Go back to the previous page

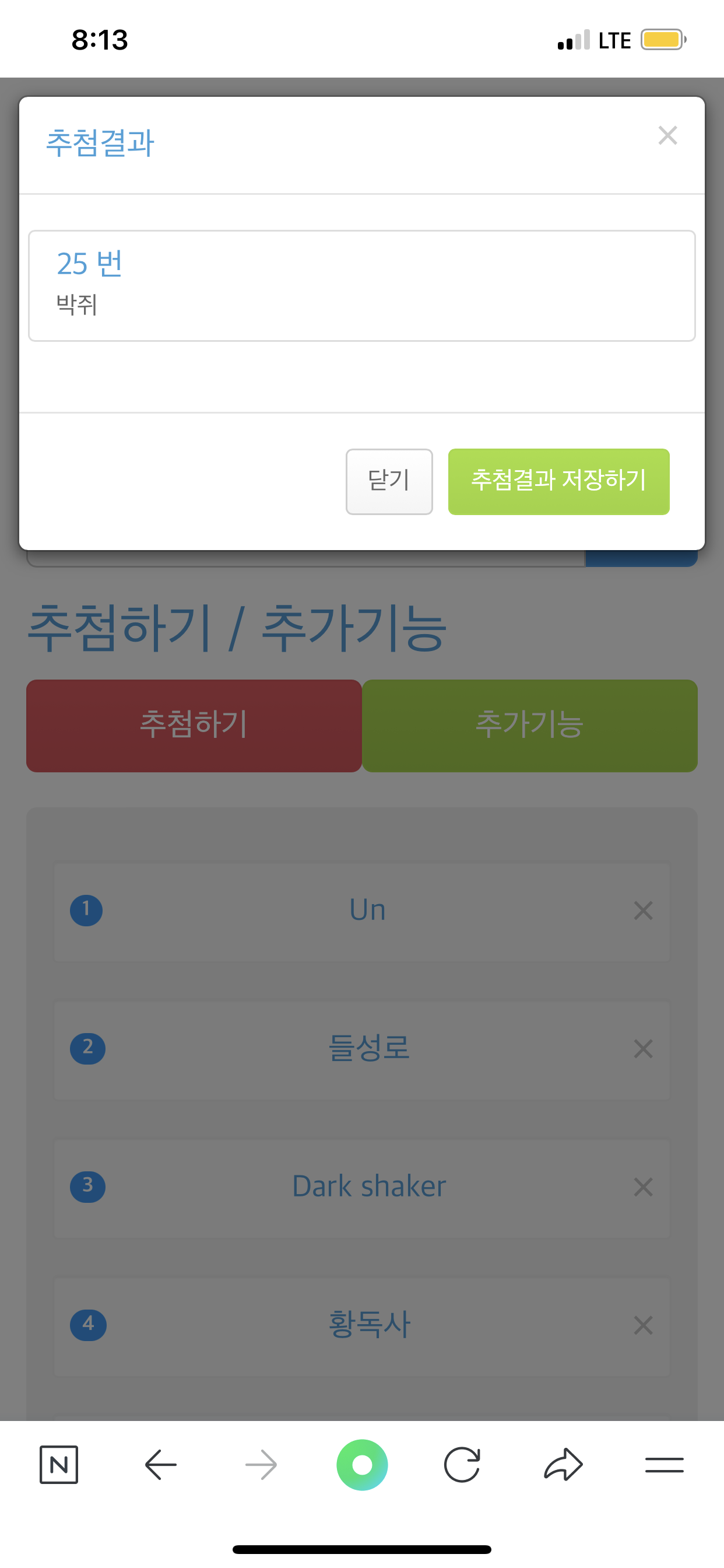click(161, 1465)
